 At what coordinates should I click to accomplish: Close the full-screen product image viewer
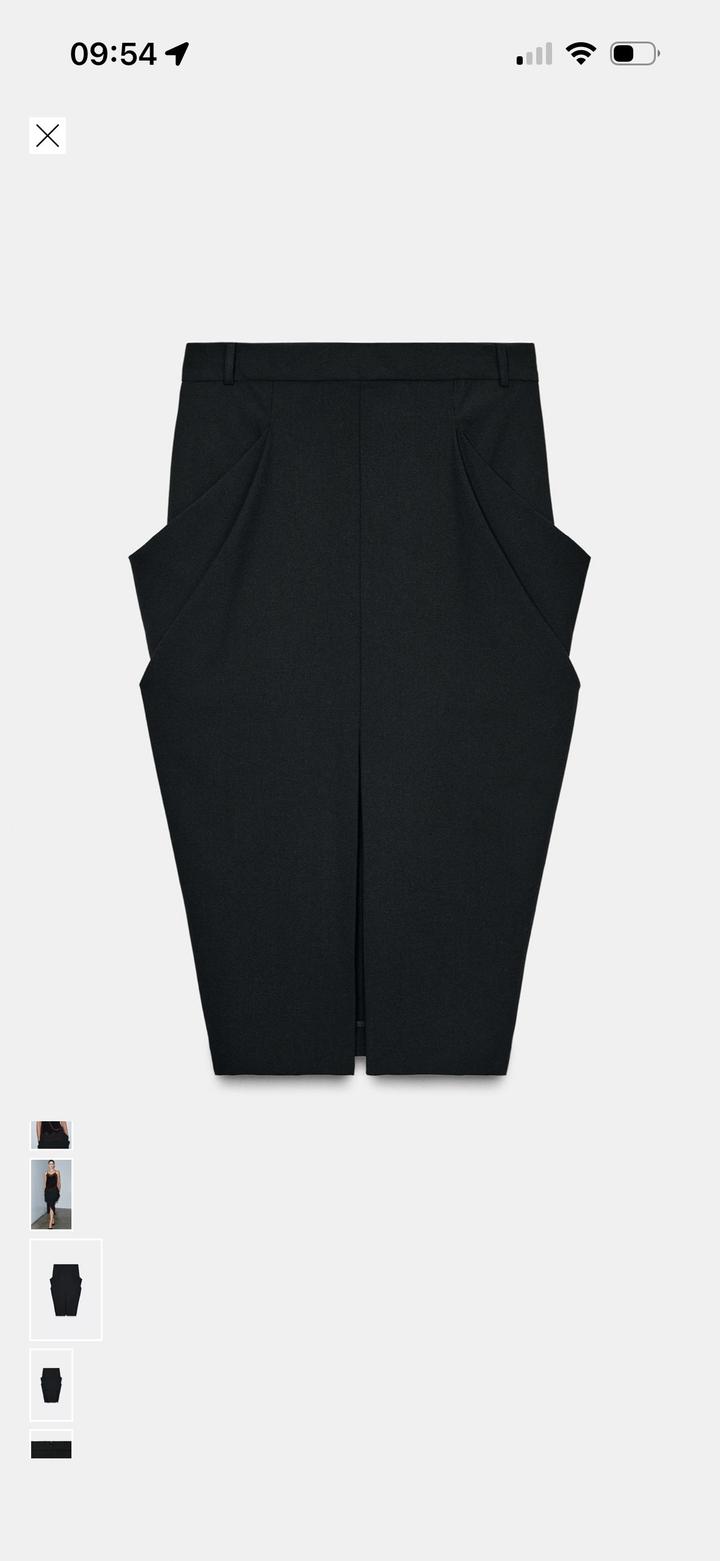point(47,136)
